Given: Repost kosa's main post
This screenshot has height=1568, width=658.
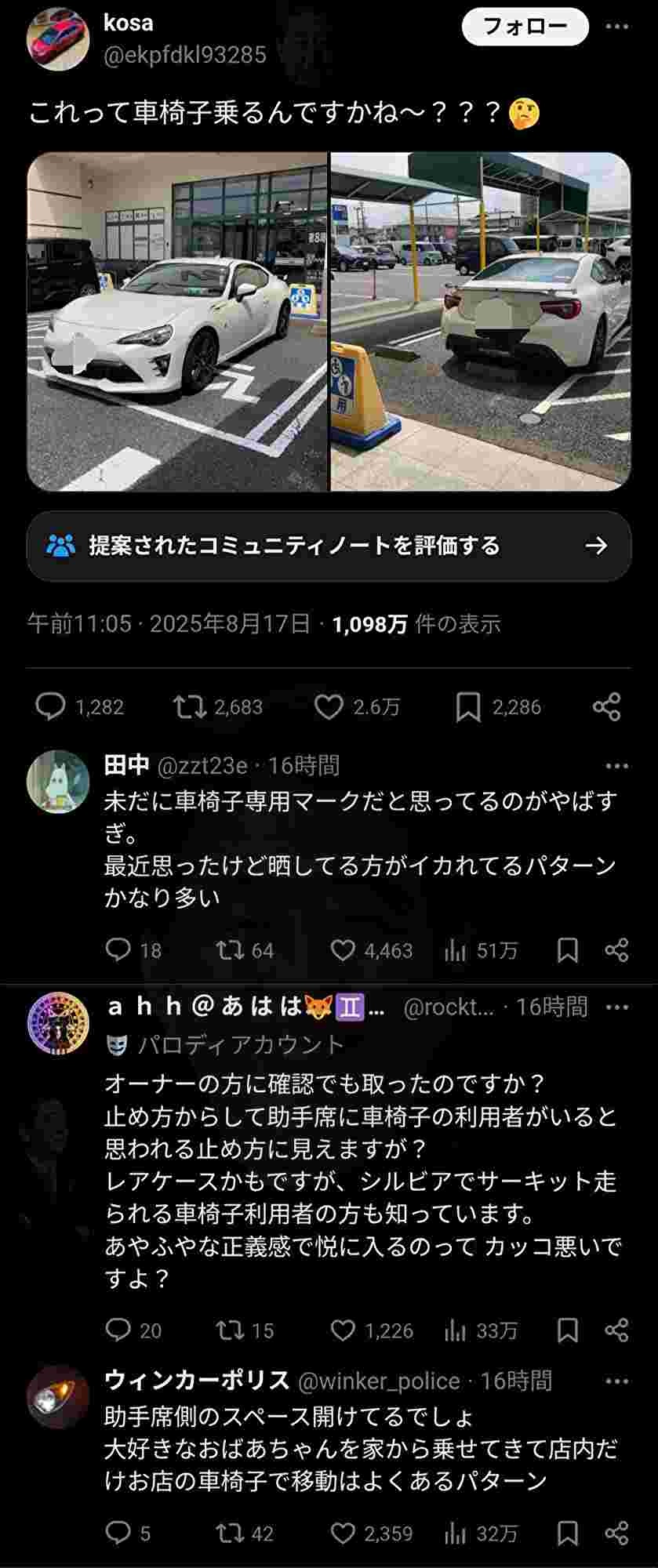Looking at the screenshot, I should [x=189, y=707].
